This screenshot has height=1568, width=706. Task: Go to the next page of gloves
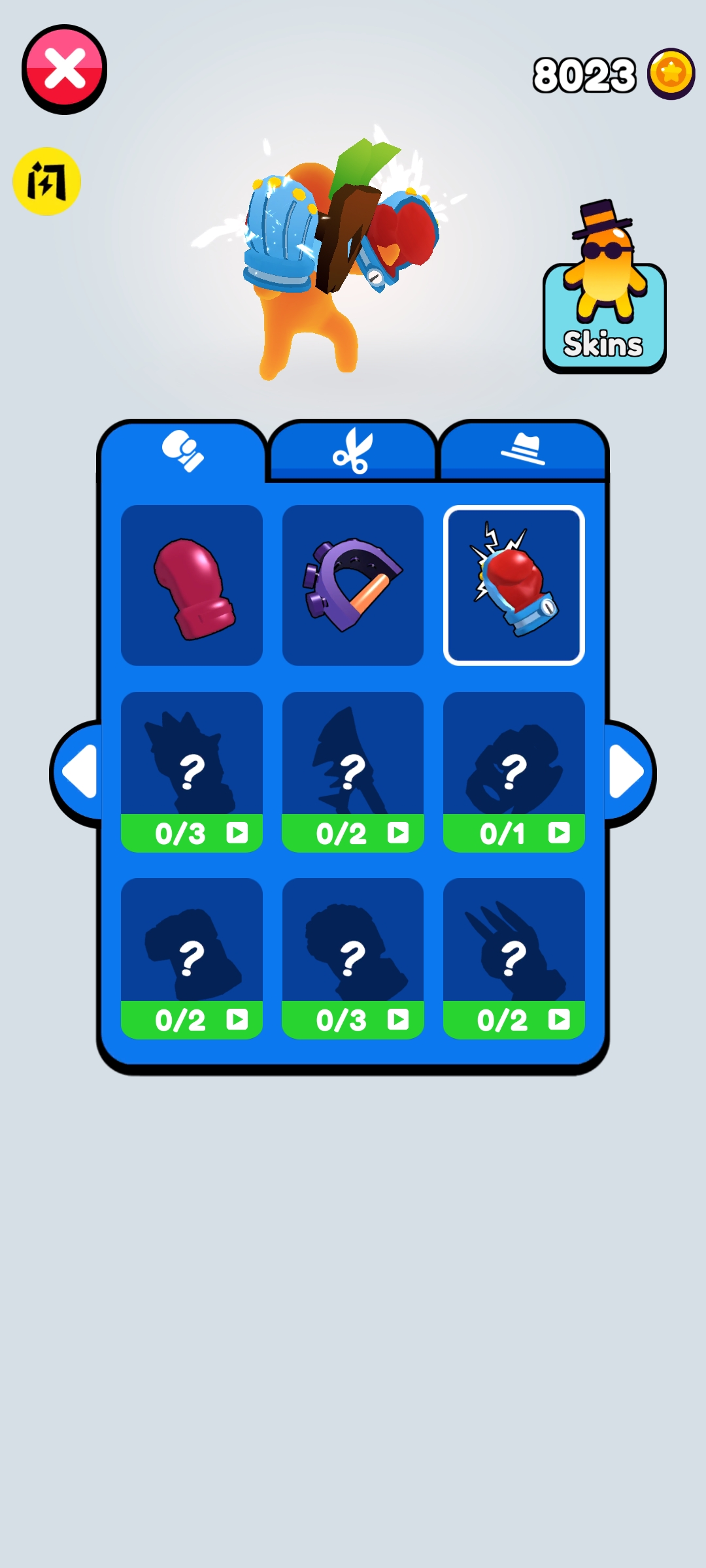tap(628, 773)
